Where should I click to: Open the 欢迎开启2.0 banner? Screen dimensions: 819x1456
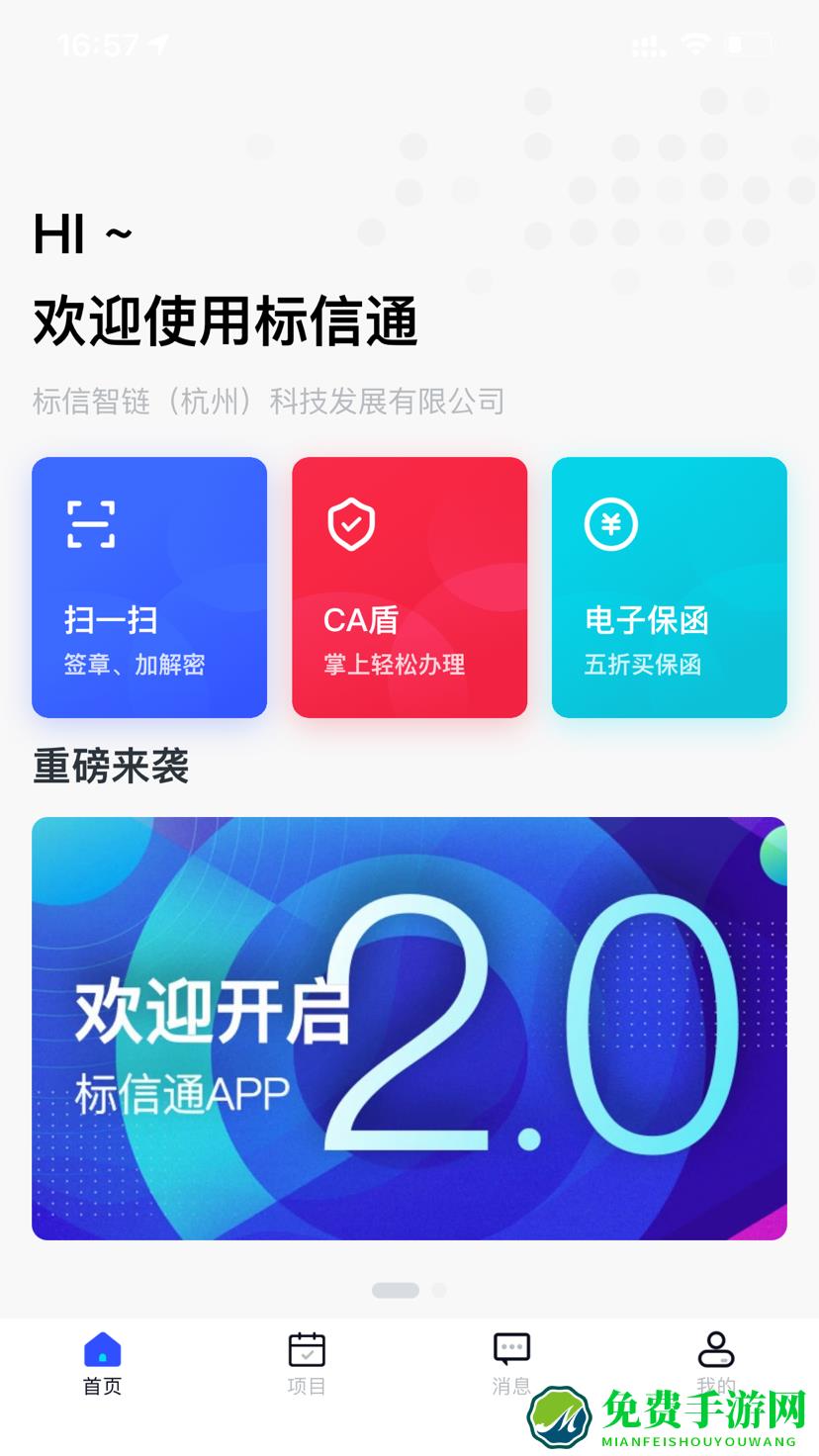[x=409, y=1028]
